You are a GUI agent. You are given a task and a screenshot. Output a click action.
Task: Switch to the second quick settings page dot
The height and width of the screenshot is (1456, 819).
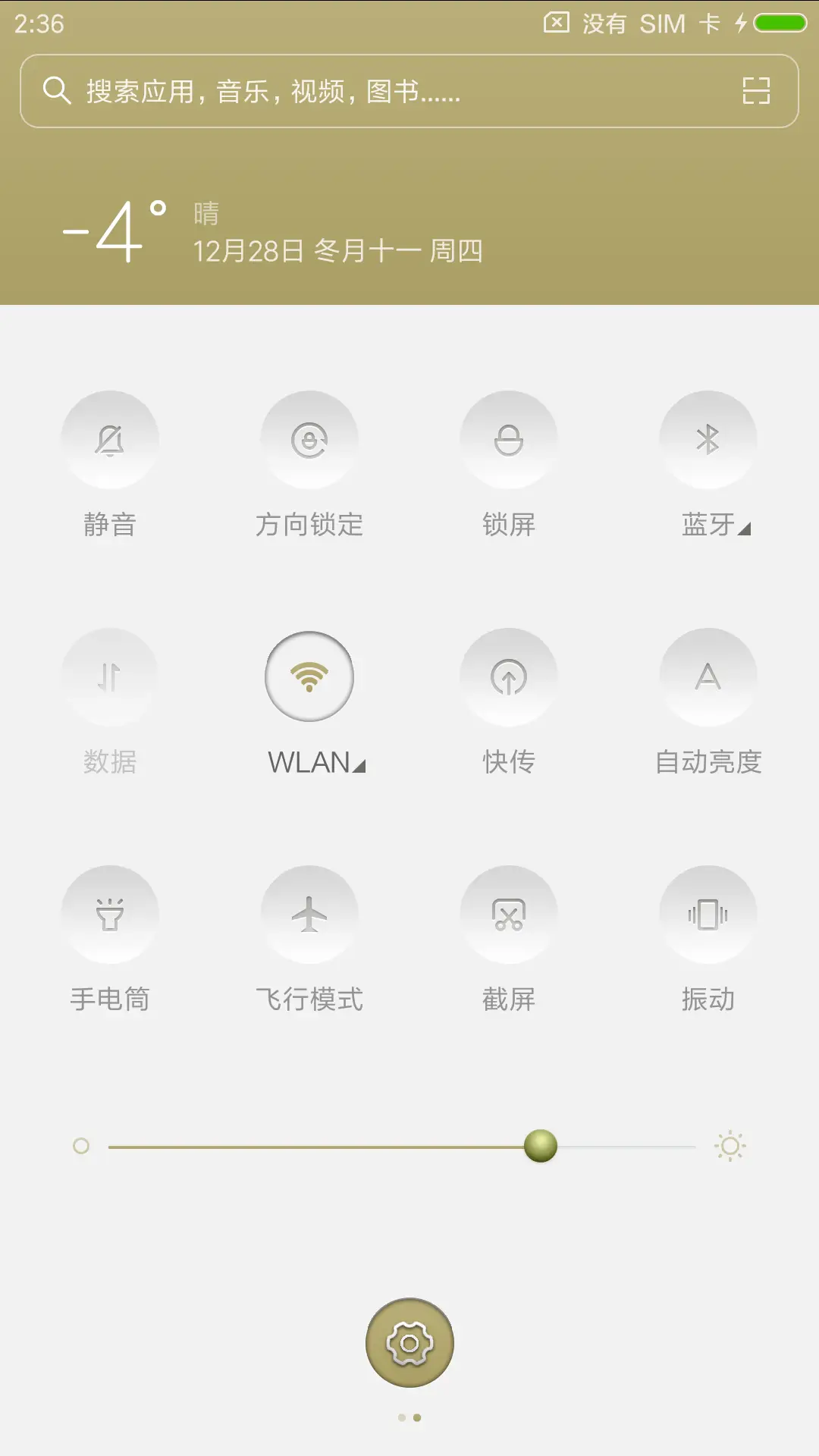point(417,1418)
